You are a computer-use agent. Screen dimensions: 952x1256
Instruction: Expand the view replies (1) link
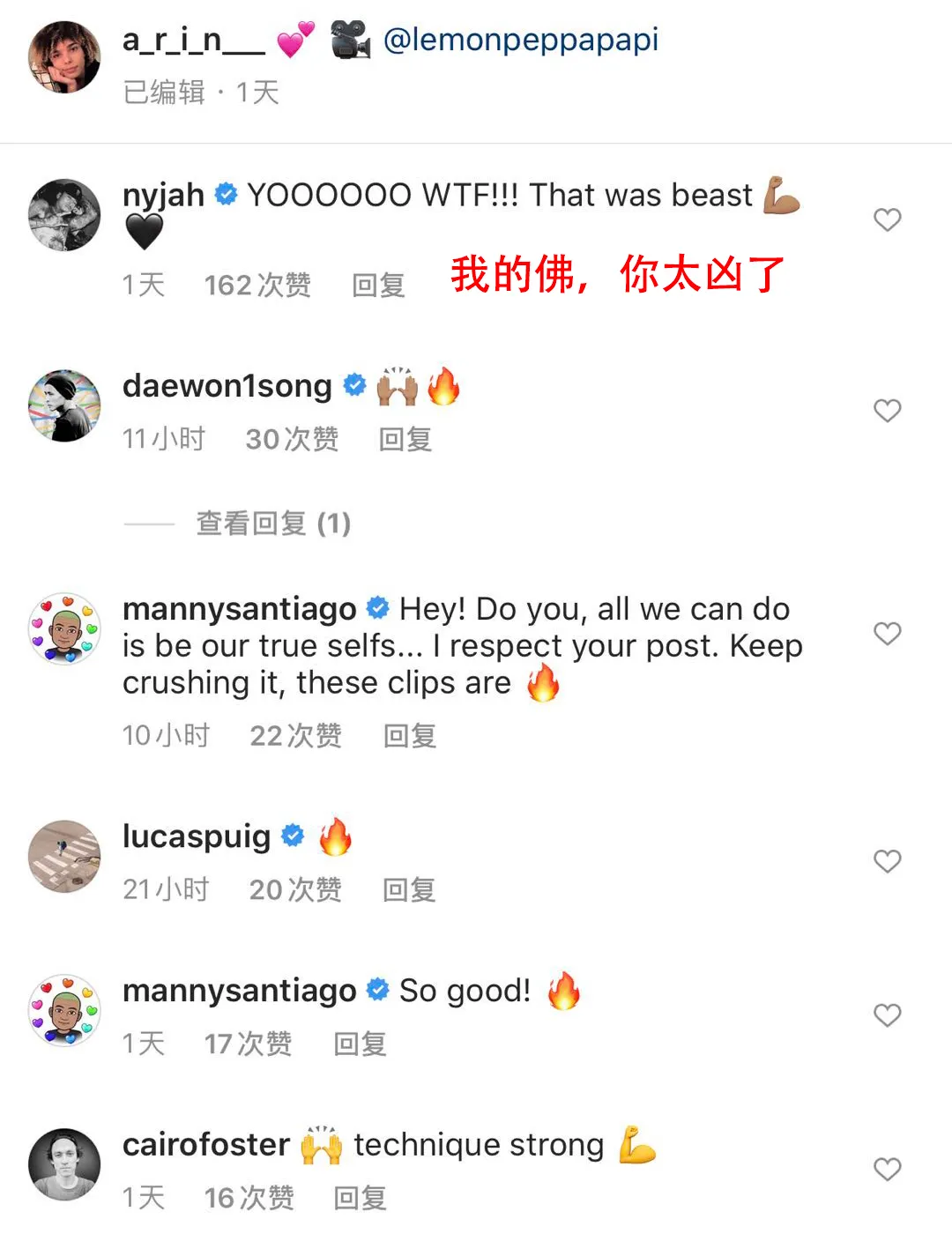[x=272, y=524]
